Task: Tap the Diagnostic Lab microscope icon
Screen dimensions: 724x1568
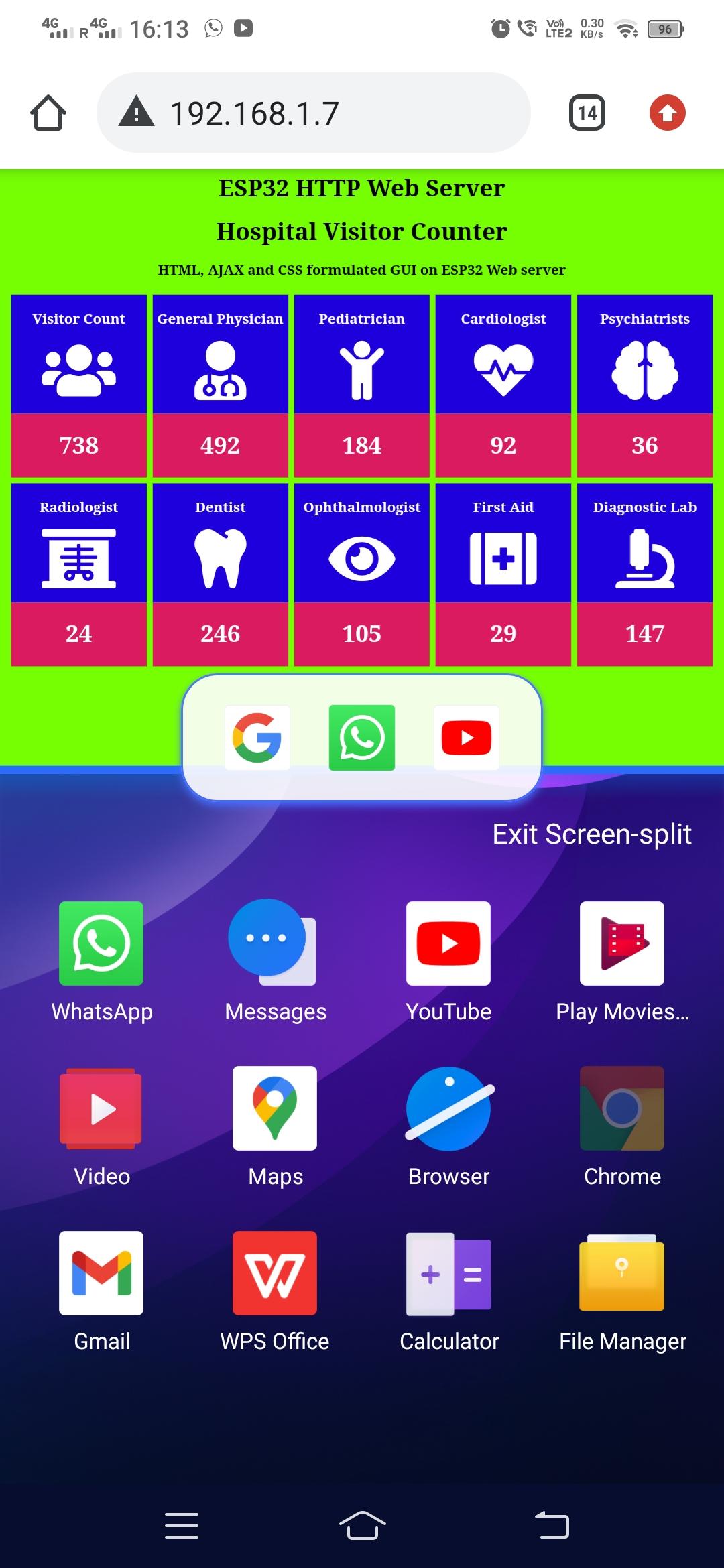Action: [x=644, y=558]
